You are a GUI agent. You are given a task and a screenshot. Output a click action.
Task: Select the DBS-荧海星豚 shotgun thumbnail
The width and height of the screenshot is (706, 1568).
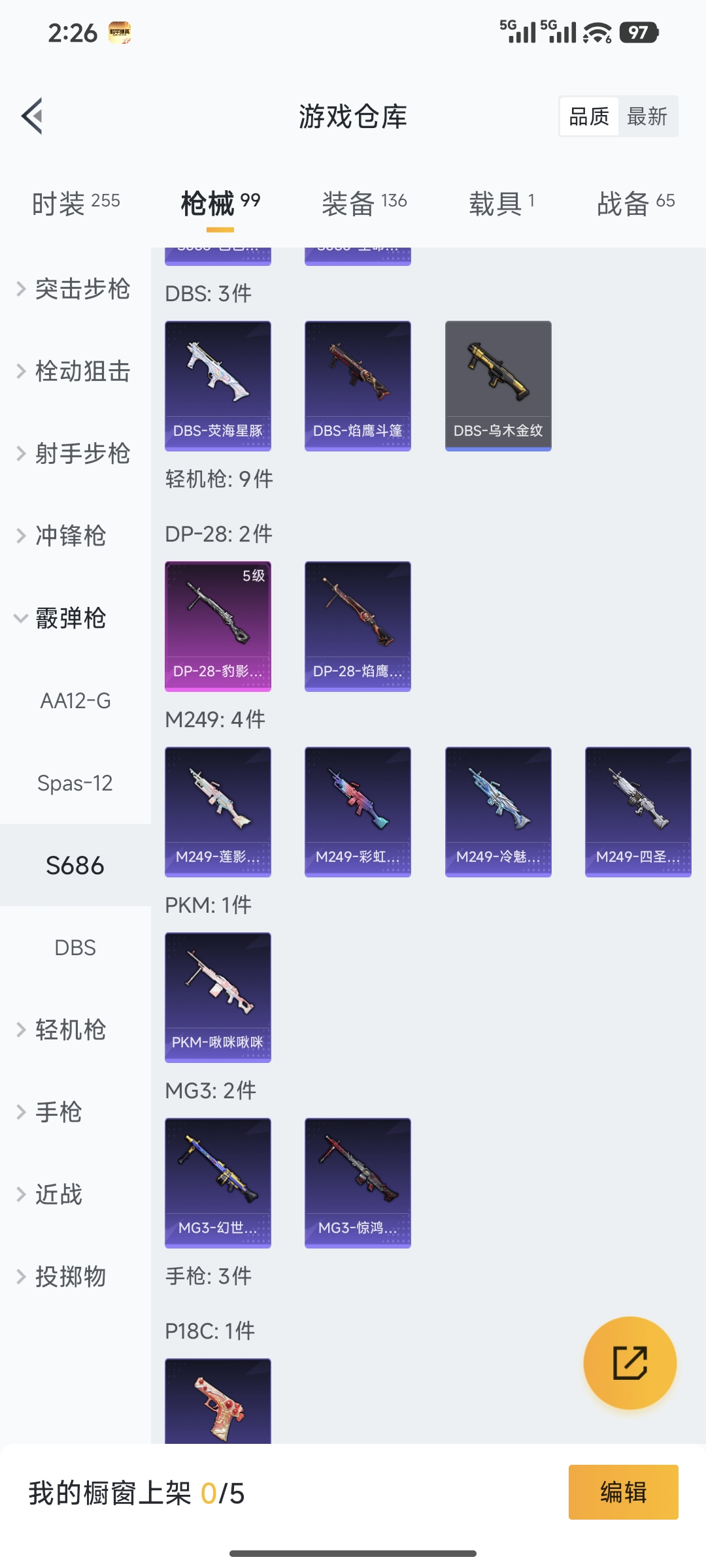pos(218,385)
